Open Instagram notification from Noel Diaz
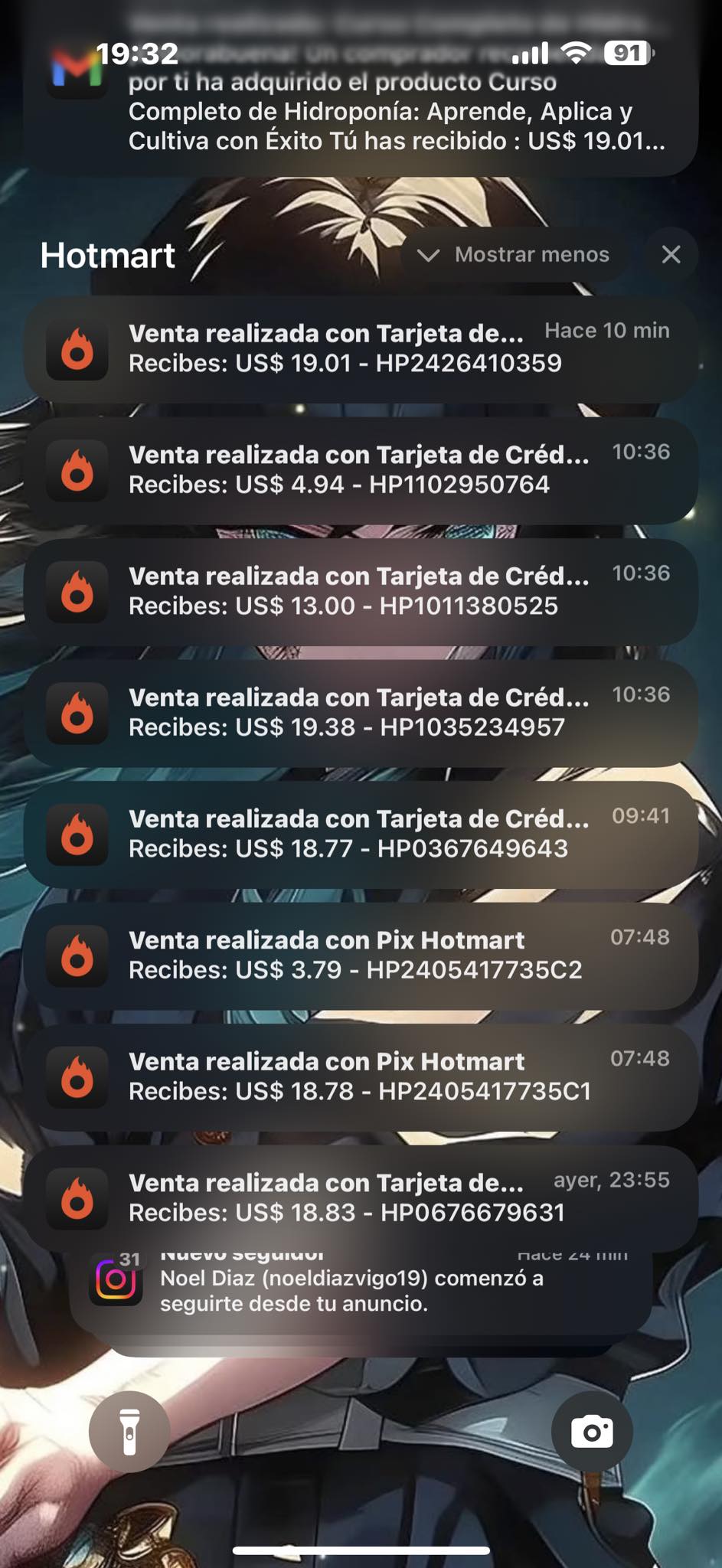The width and height of the screenshot is (722, 1568). [360, 1291]
